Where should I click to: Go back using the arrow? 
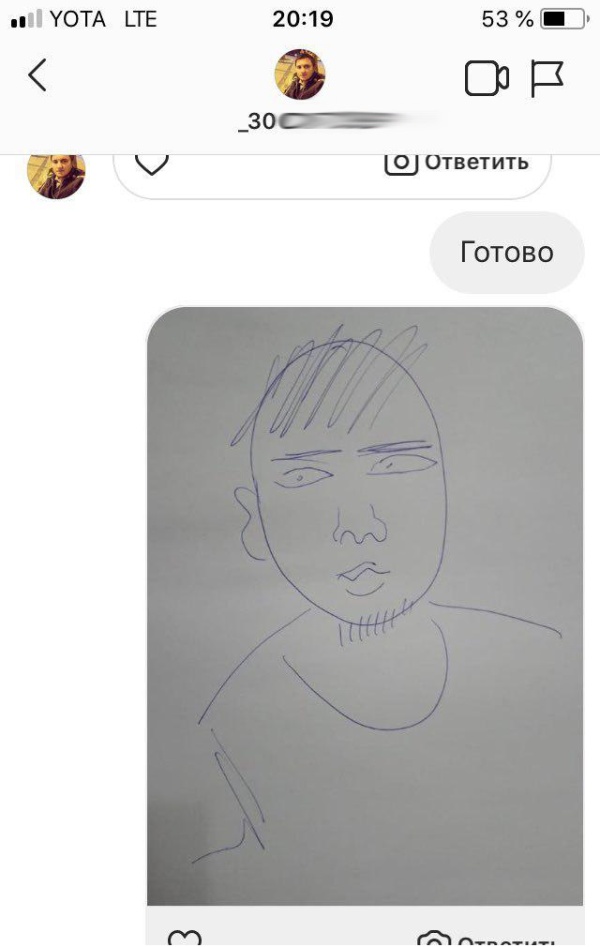coord(37,76)
